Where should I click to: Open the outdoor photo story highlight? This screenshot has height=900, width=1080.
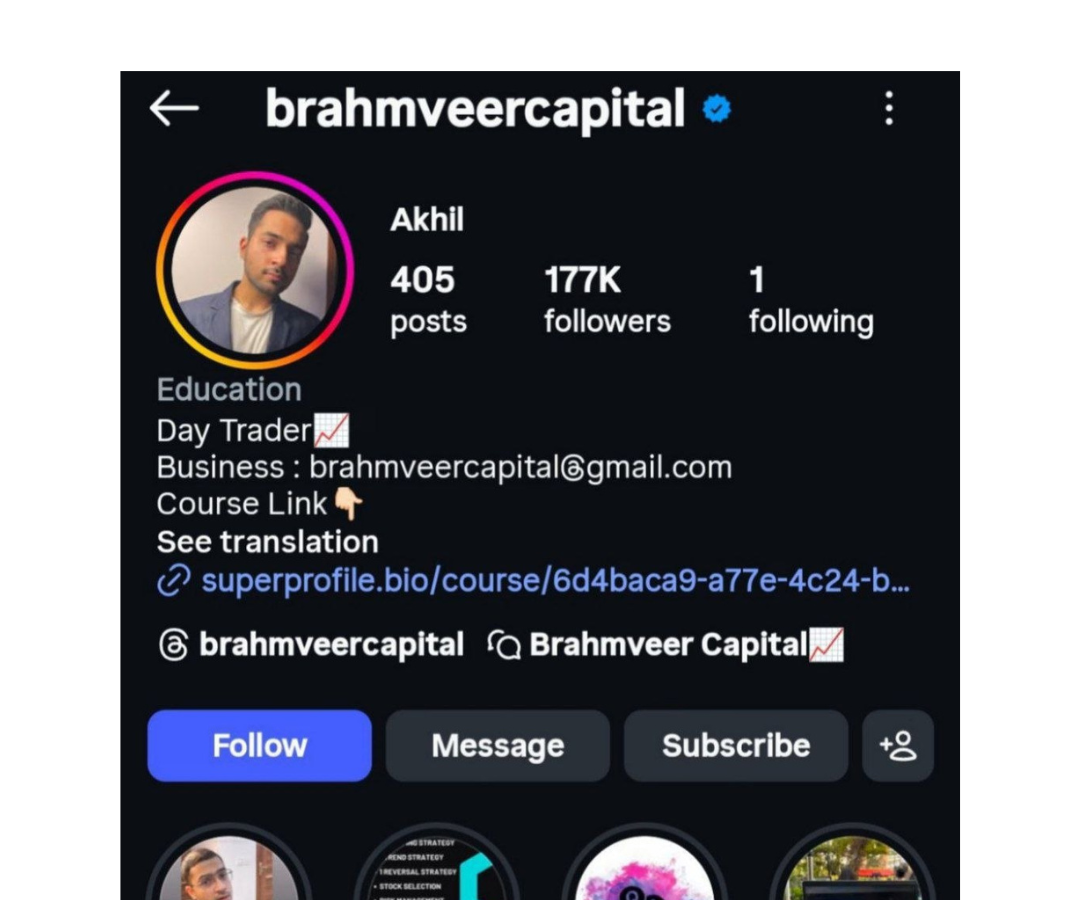coord(852,872)
